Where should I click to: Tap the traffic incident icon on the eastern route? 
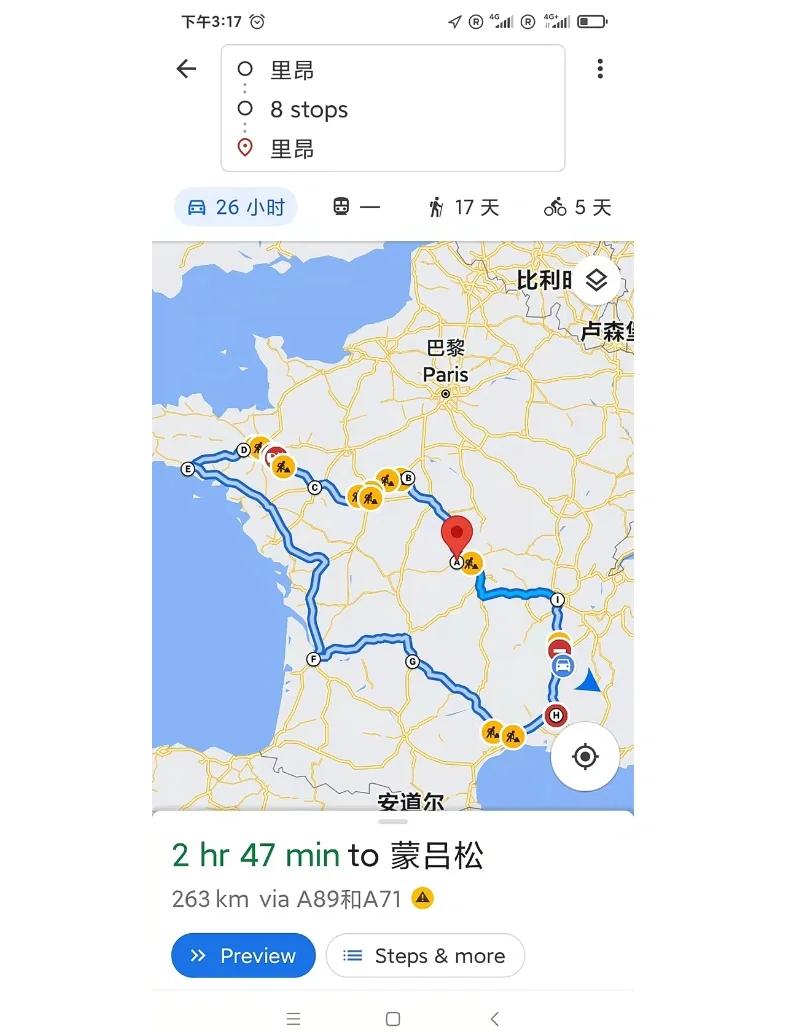coord(561,650)
